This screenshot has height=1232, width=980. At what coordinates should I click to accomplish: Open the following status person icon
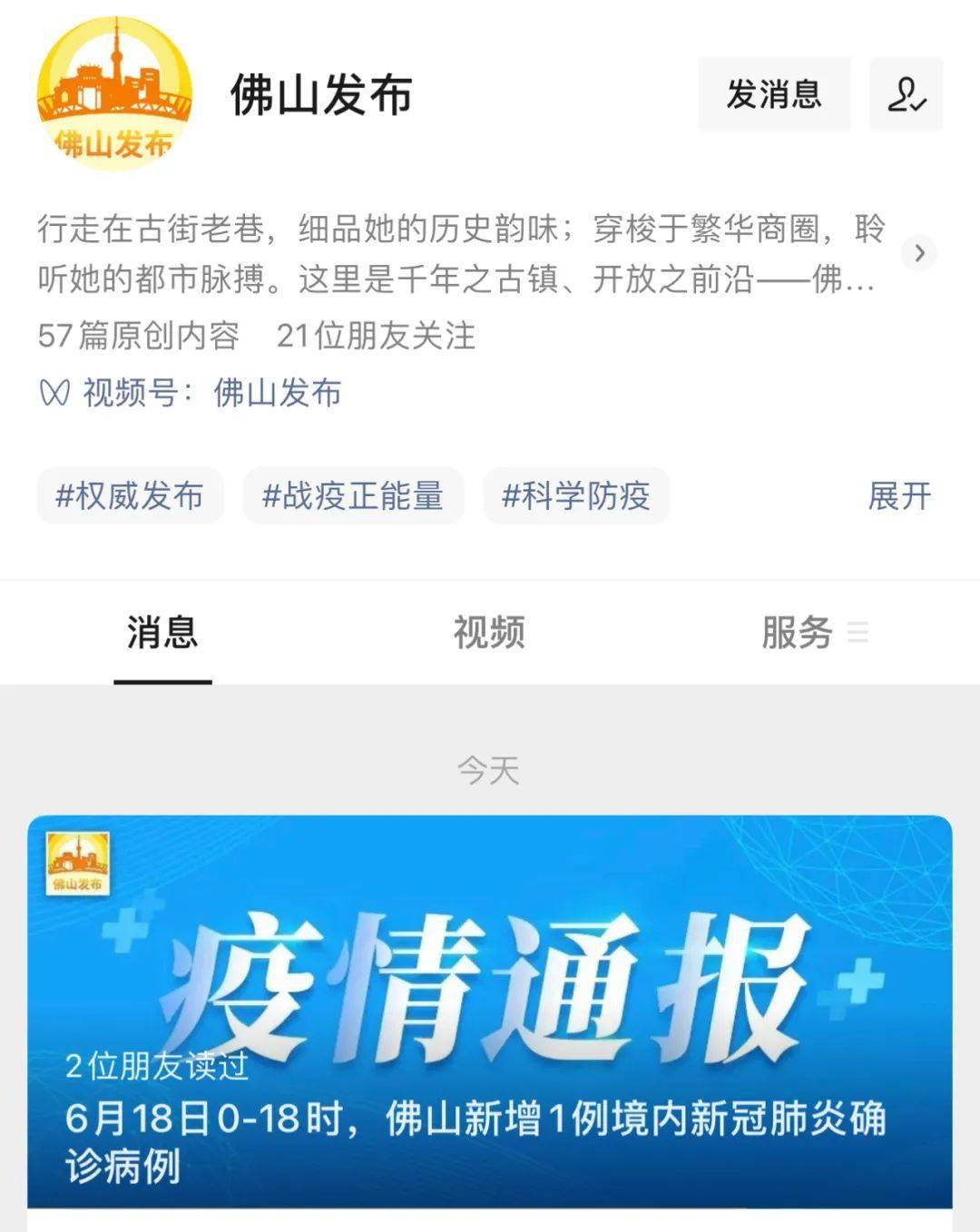906,94
